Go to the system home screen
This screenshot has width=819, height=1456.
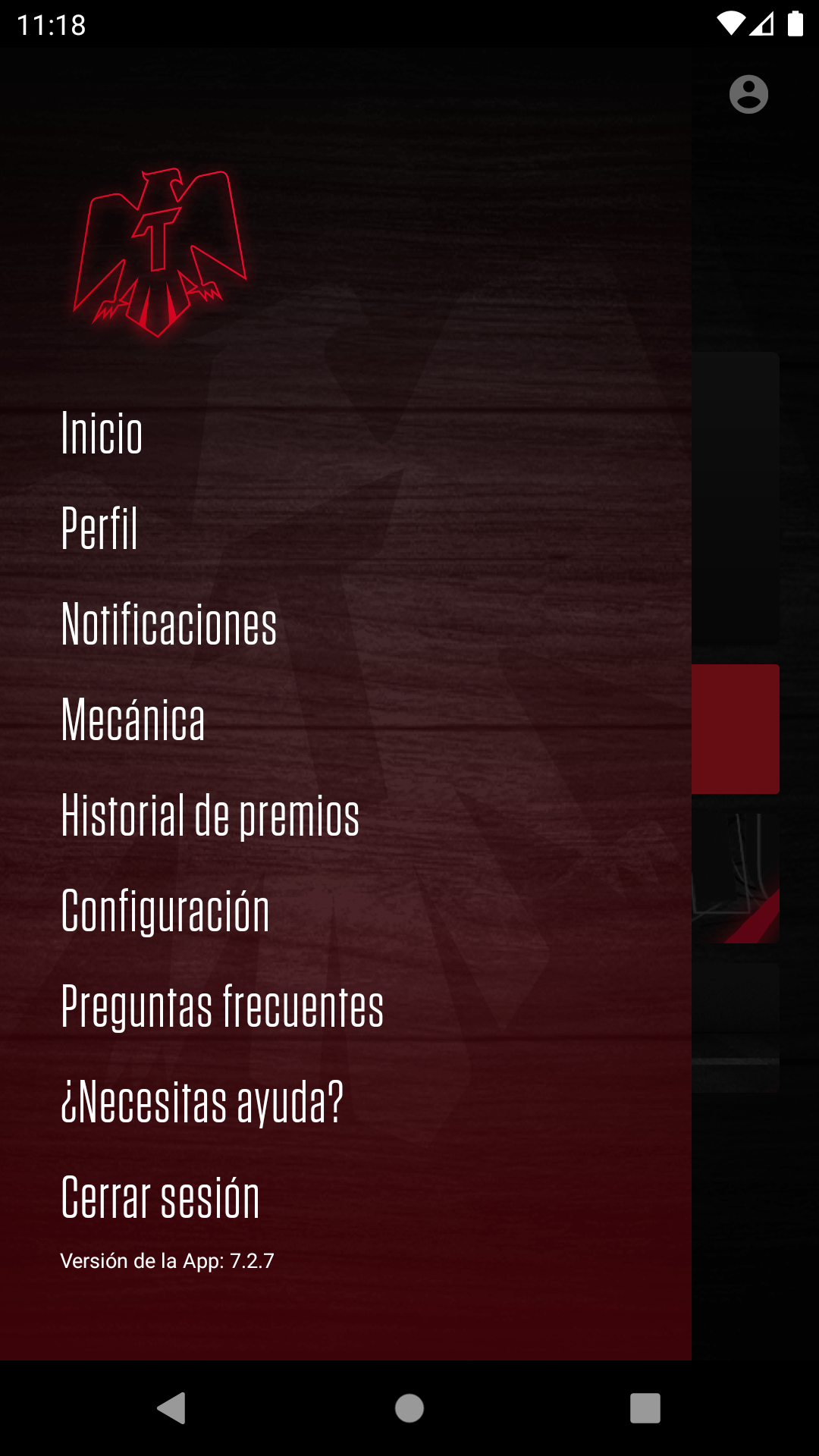pos(409,1408)
